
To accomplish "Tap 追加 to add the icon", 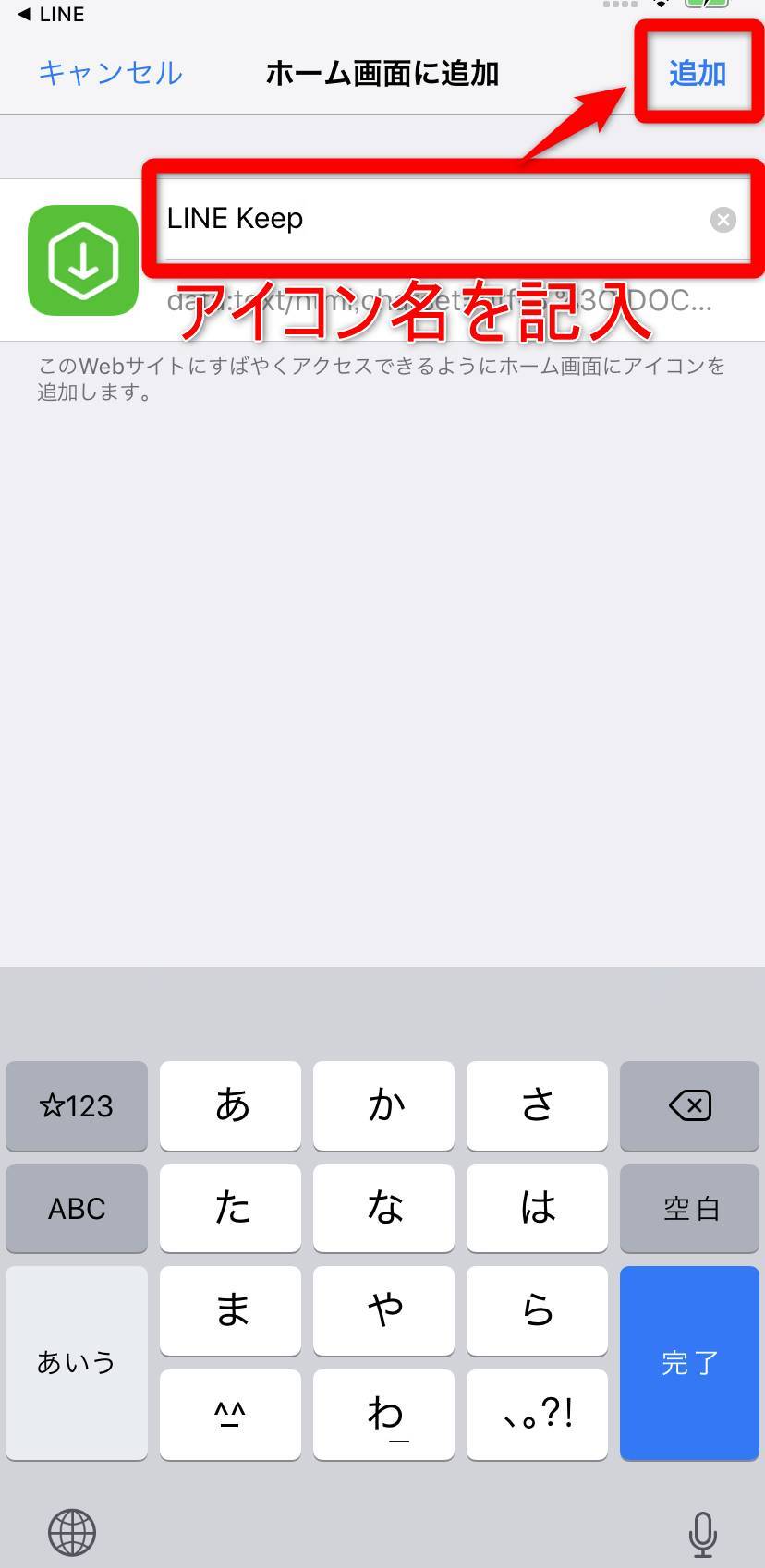I will coord(698,73).
